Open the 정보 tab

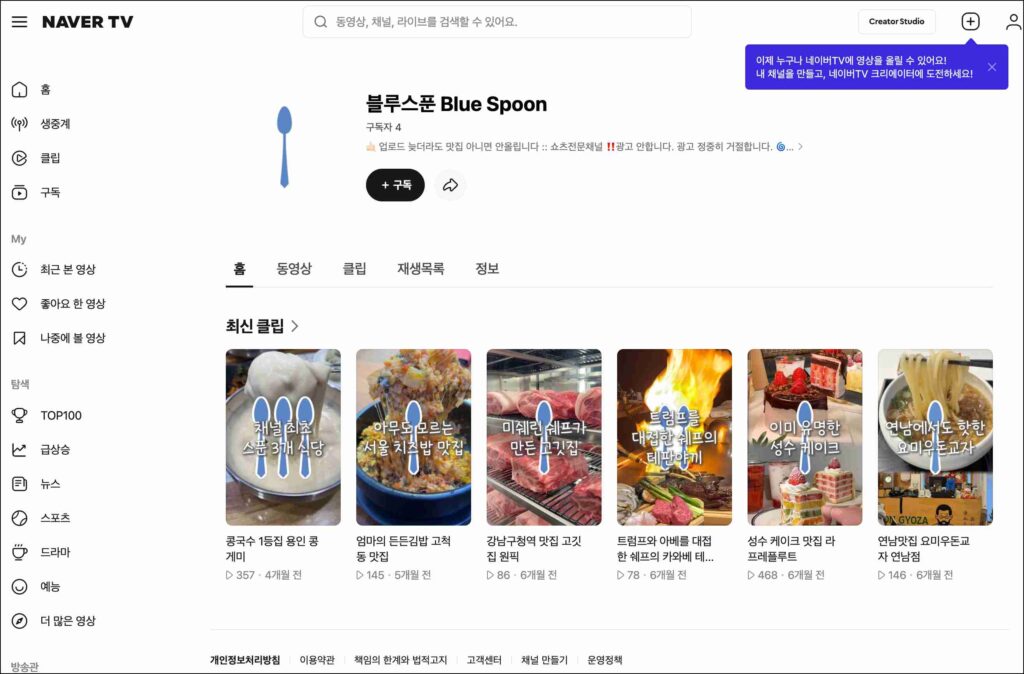(x=487, y=269)
